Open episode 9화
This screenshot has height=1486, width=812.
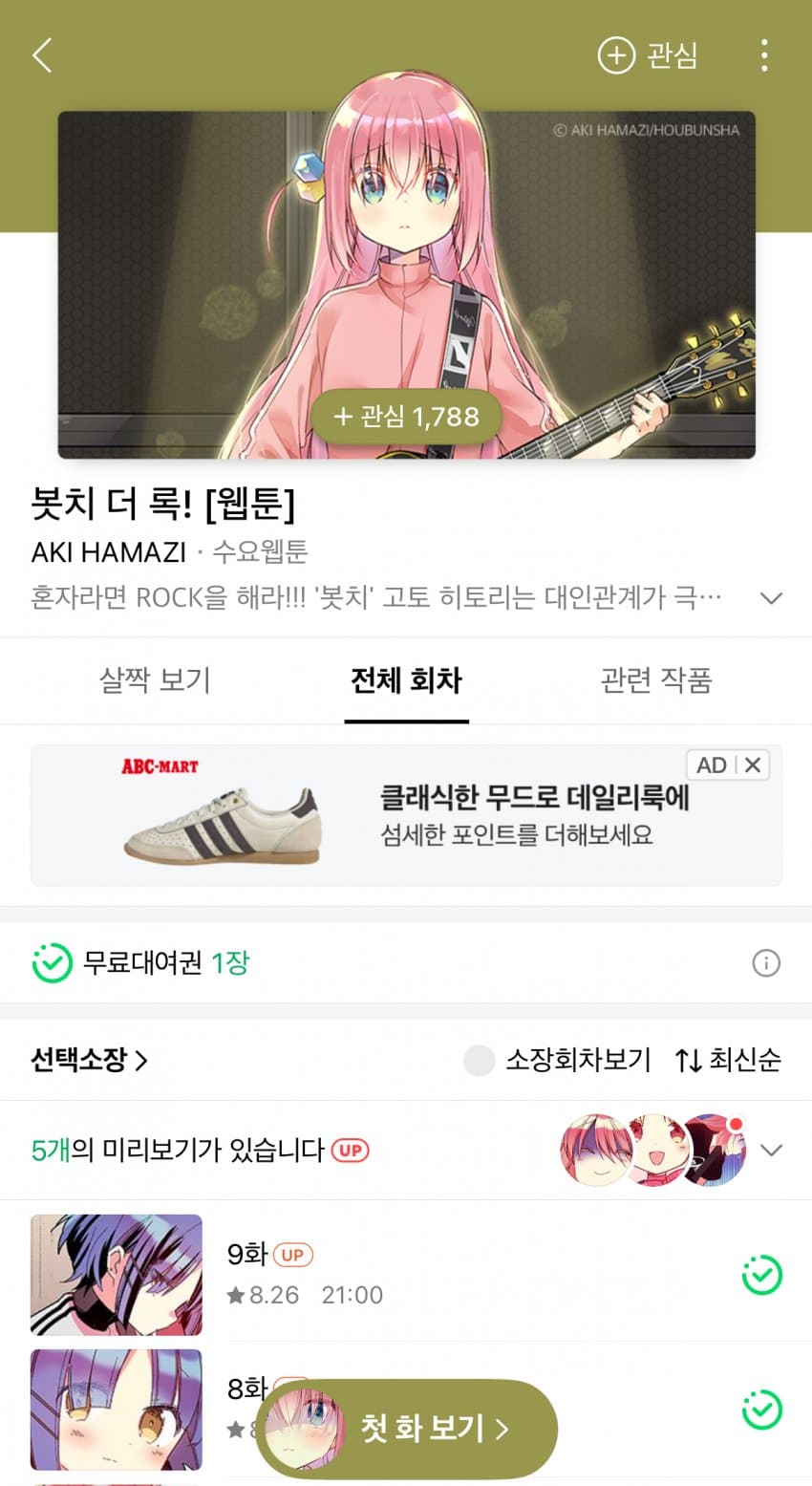click(382, 1274)
